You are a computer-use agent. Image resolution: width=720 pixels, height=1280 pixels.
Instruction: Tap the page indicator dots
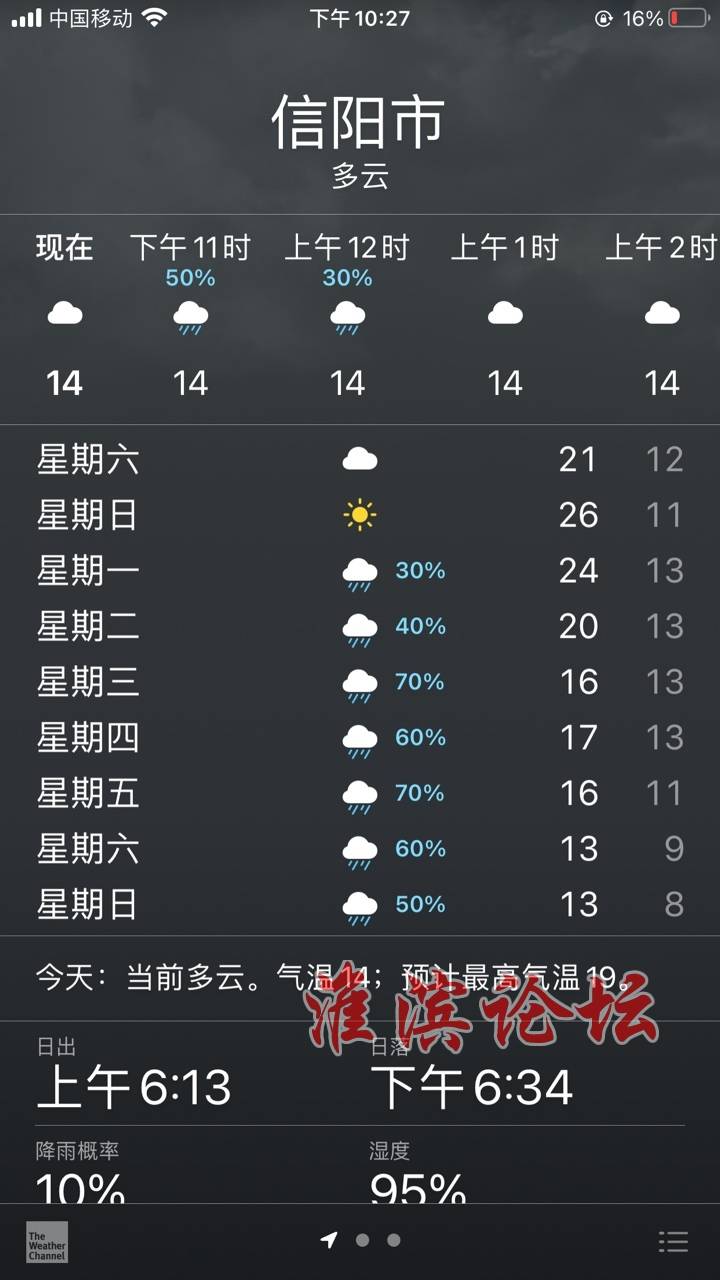click(360, 1240)
